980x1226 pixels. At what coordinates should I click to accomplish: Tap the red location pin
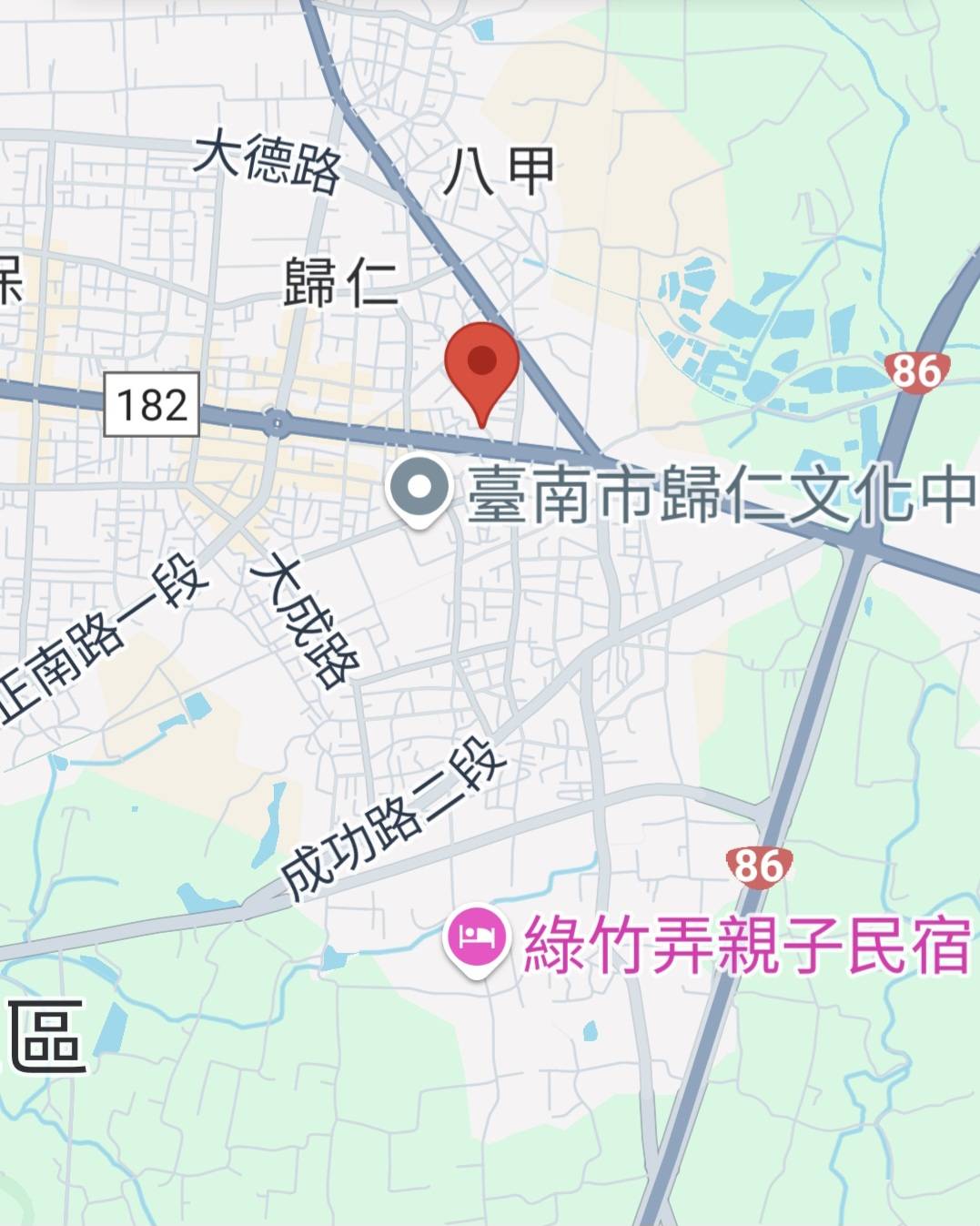coord(481,365)
